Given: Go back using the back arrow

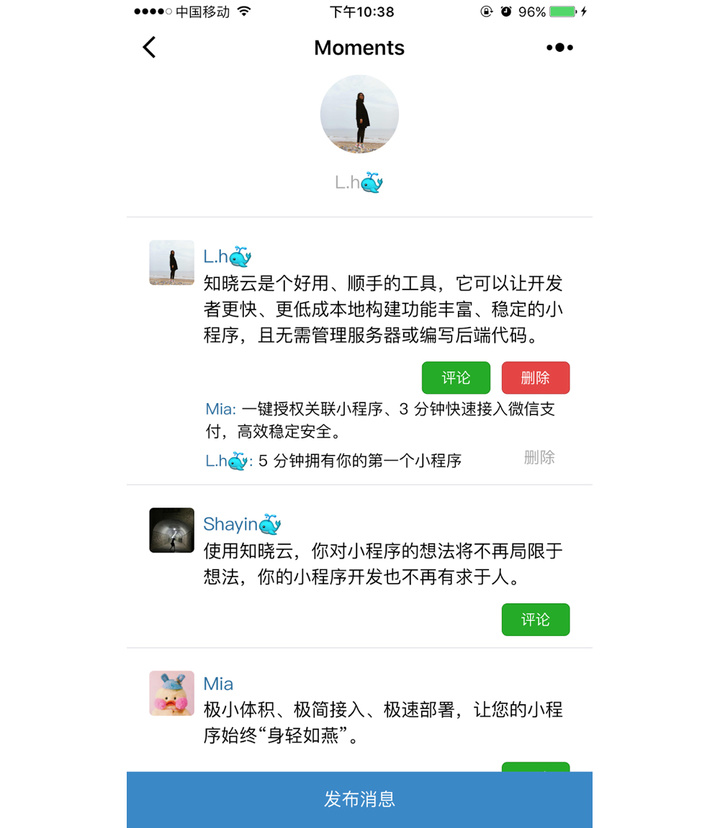Looking at the screenshot, I should click(150, 47).
